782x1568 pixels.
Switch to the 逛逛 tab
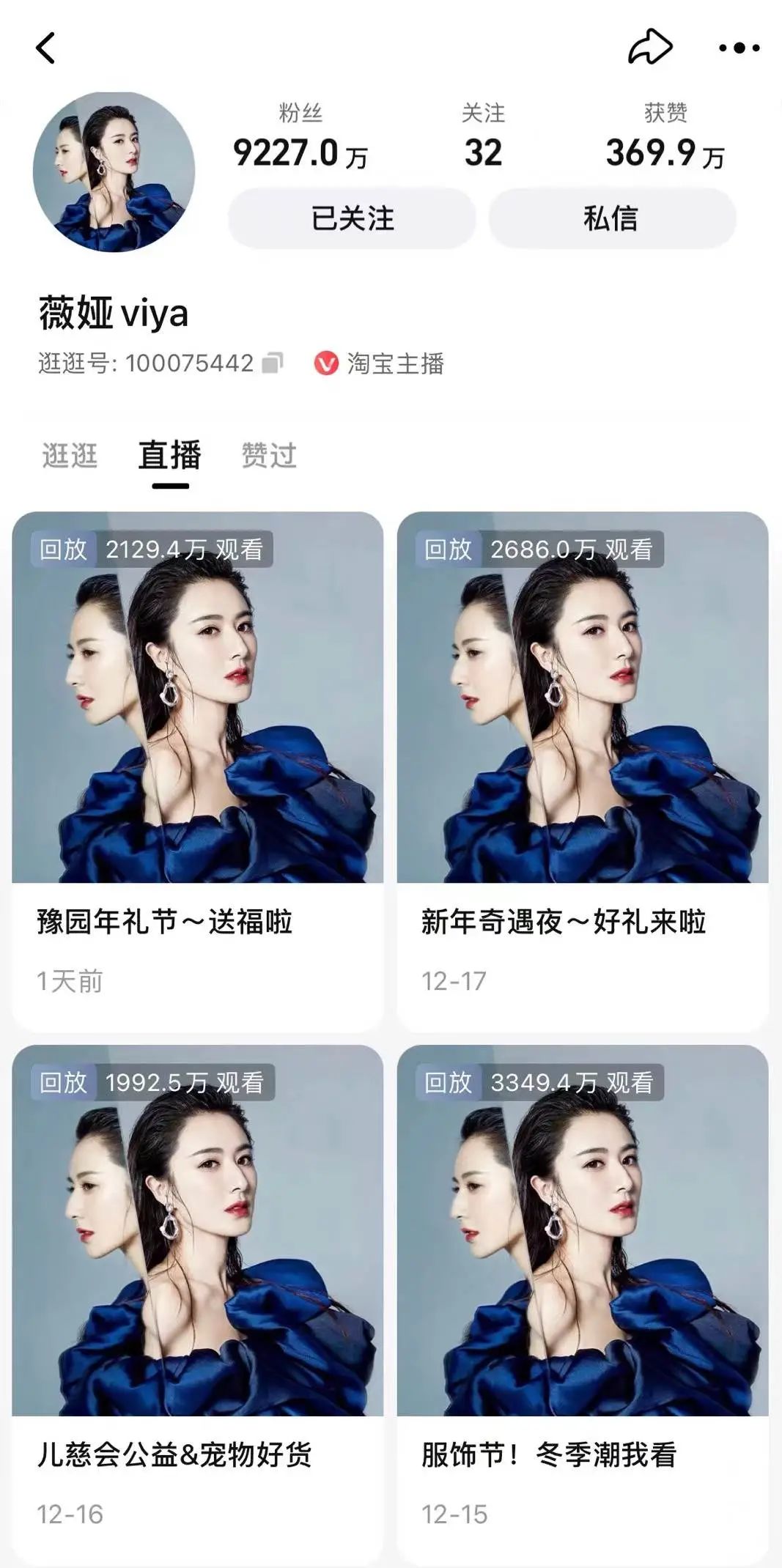pos(70,456)
